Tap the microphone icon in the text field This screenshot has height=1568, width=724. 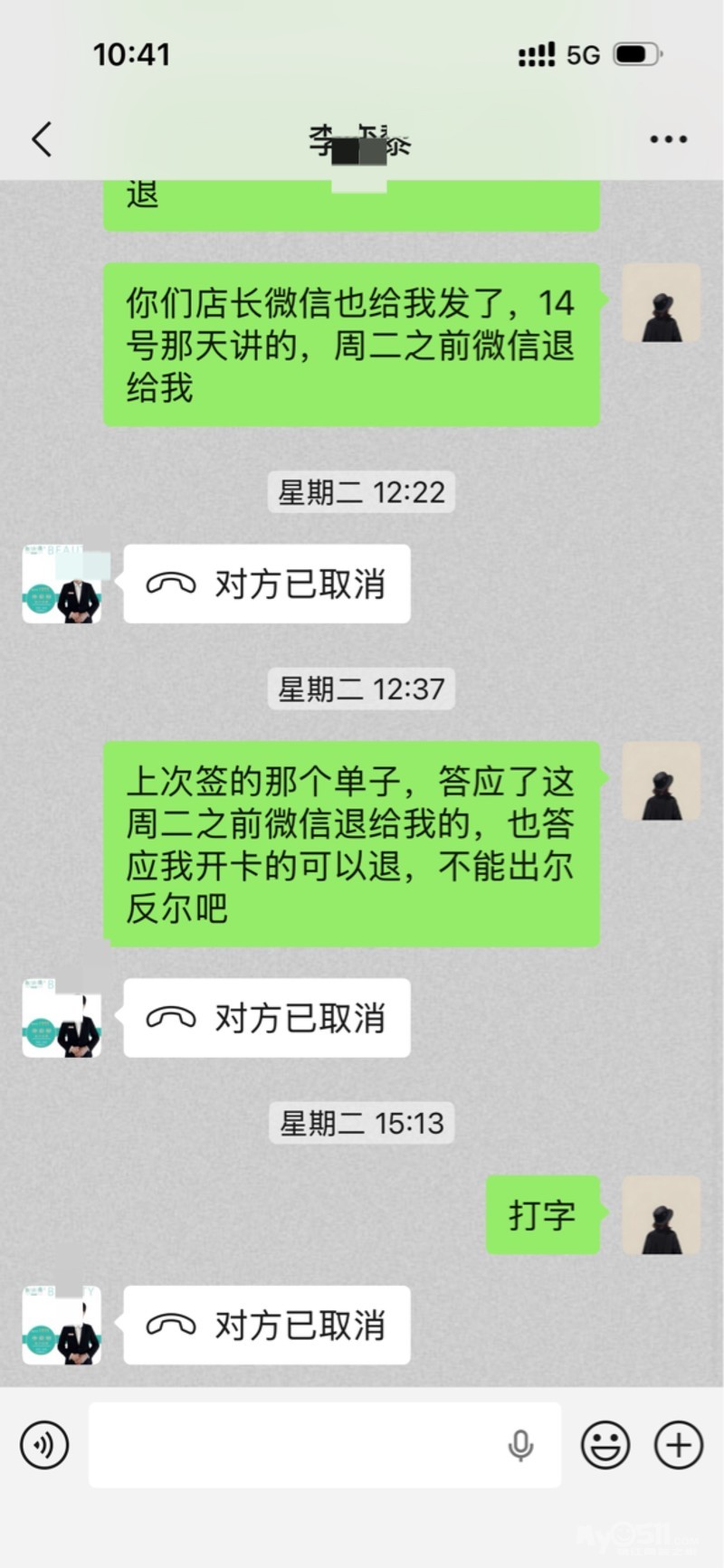[520, 1445]
